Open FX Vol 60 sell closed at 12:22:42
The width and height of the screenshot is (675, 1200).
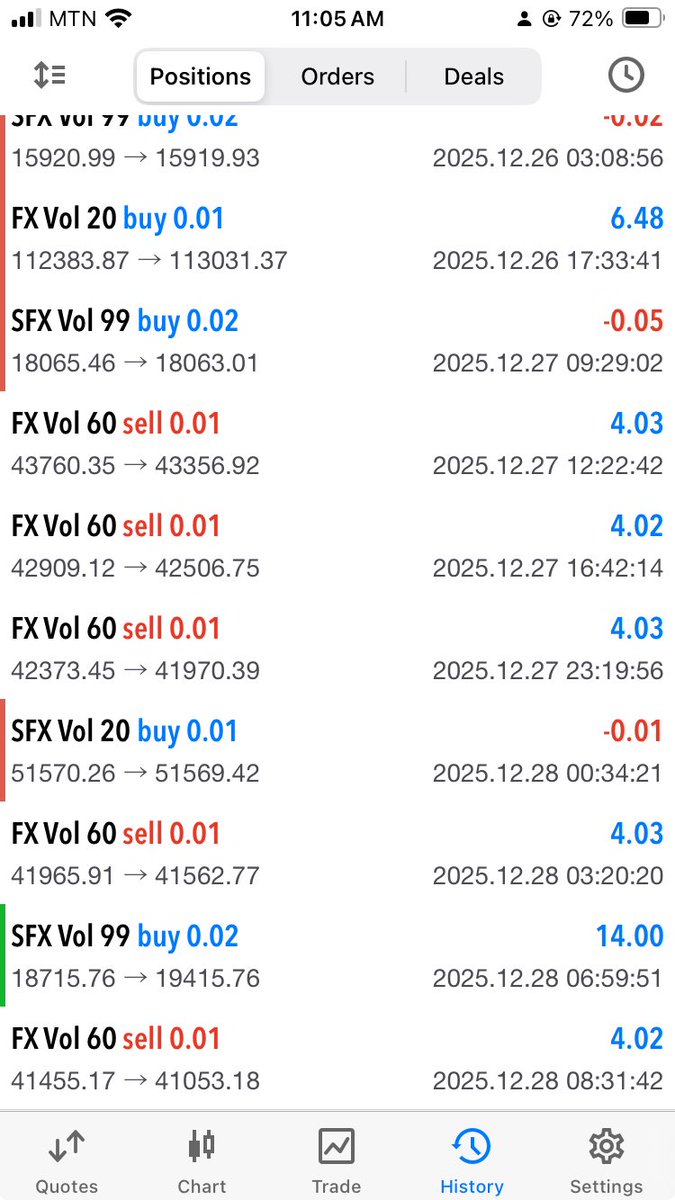(x=337, y=444)
